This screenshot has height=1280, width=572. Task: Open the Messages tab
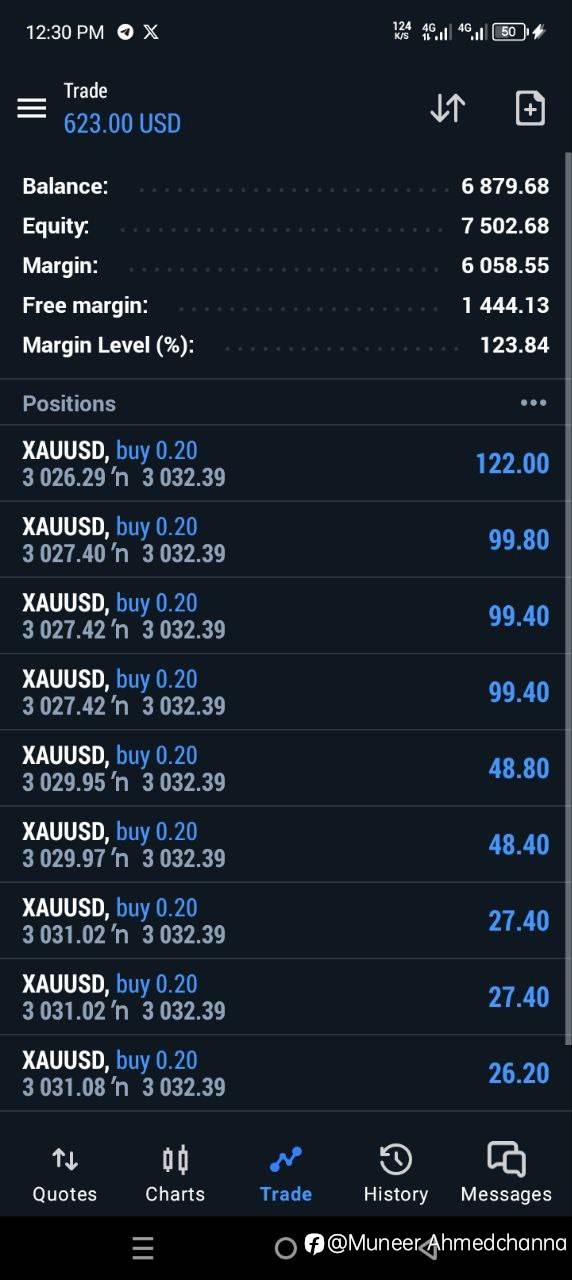tap(506, 1174)
